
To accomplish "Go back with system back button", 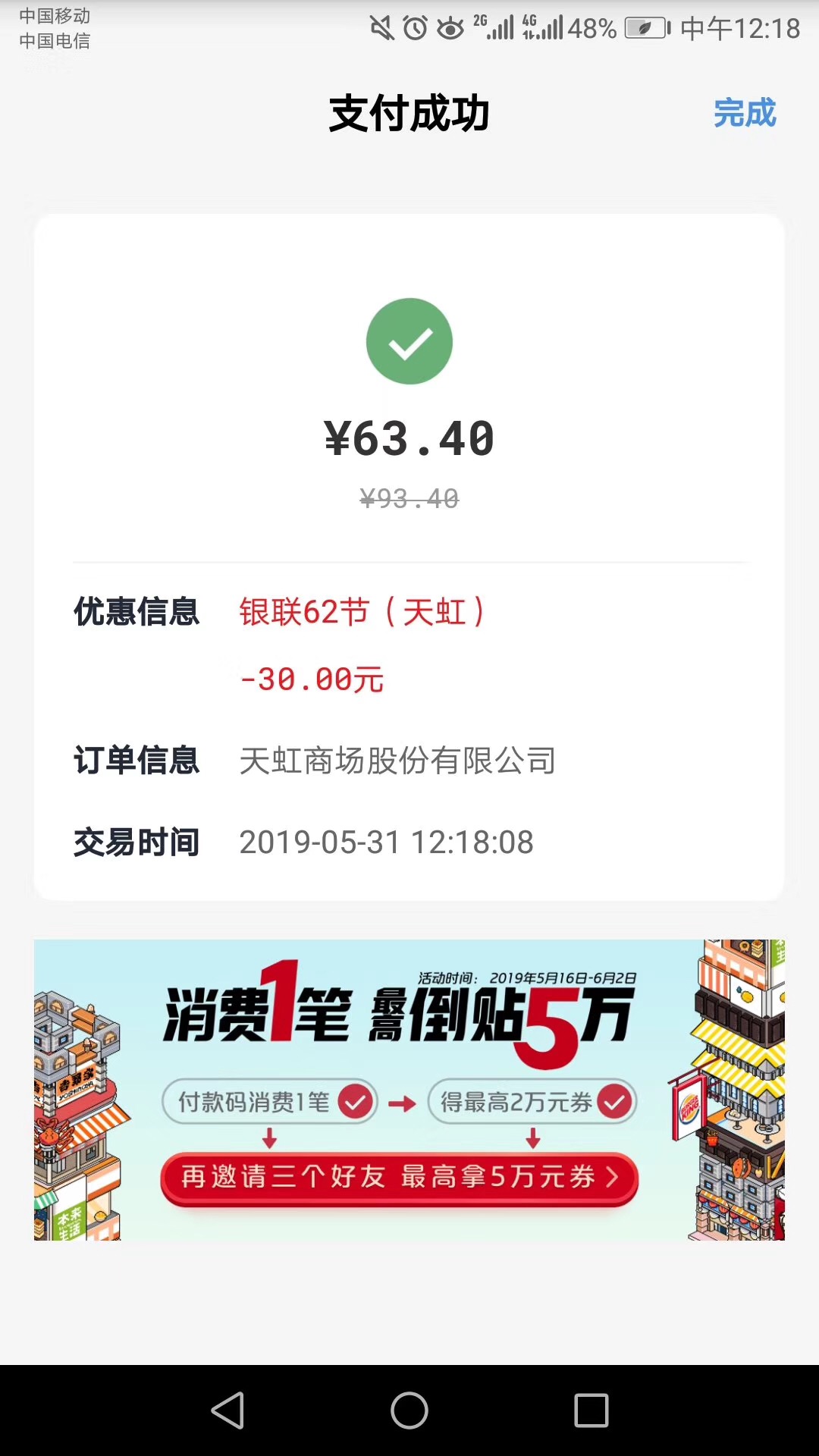I will tap(227, 1410).
